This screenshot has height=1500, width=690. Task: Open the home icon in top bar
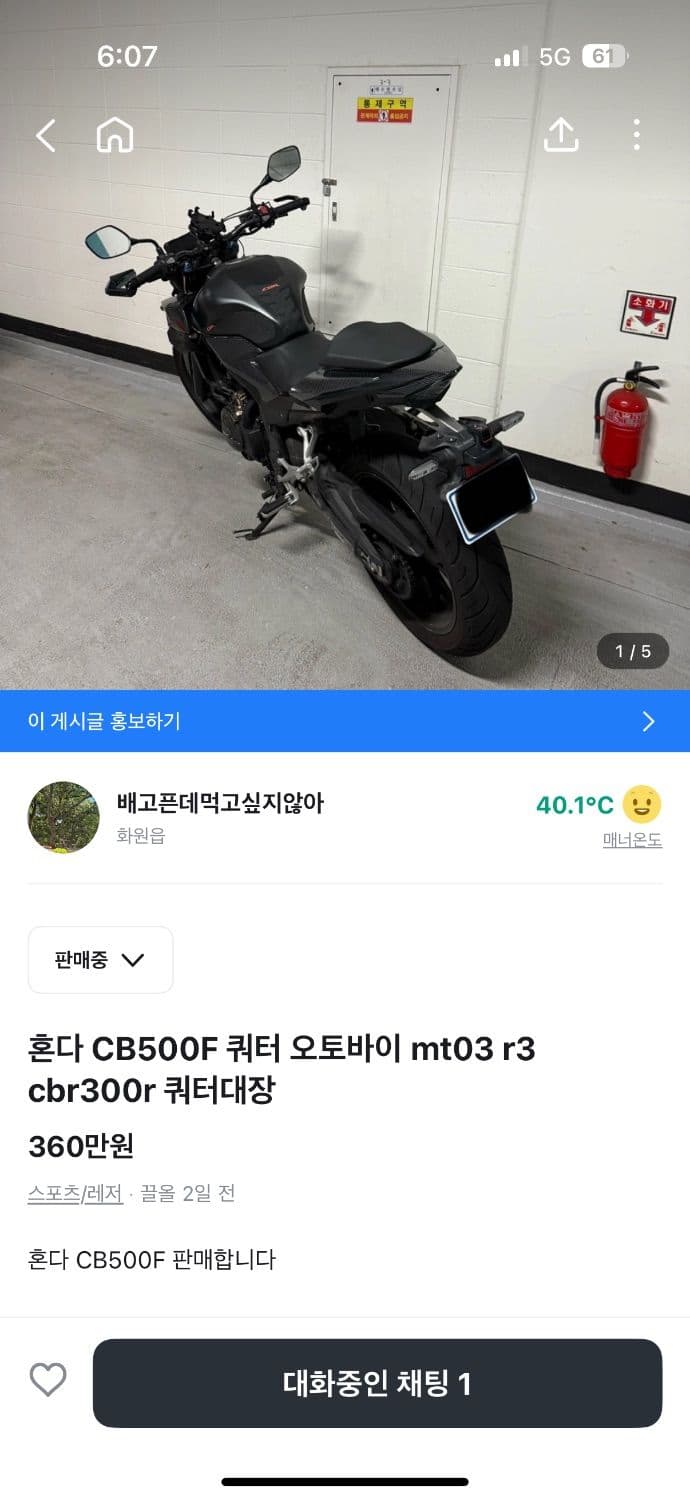click(115, 135)
